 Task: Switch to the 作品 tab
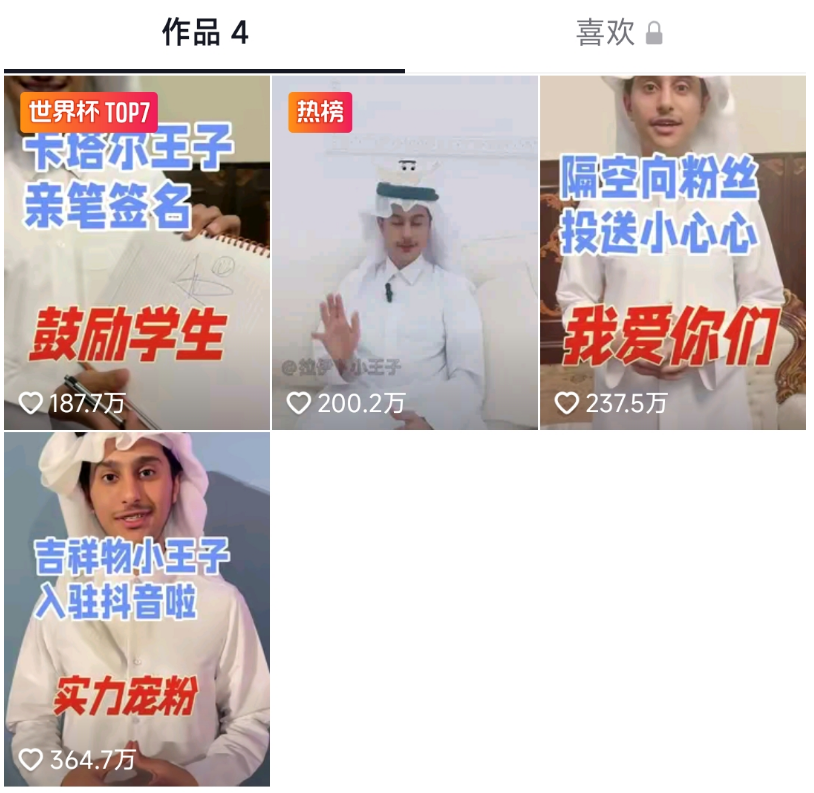coord(204,33)
